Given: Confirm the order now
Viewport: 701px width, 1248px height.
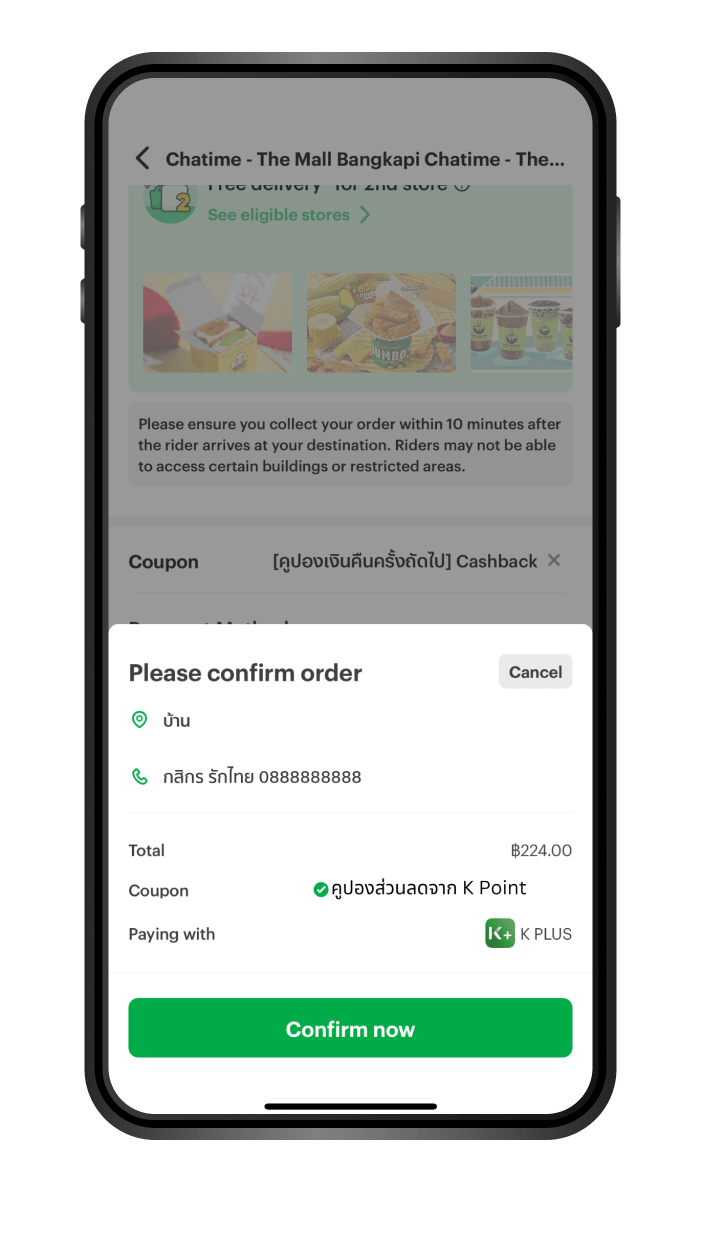Looking at the screenshot, I should coord(350,1028).
